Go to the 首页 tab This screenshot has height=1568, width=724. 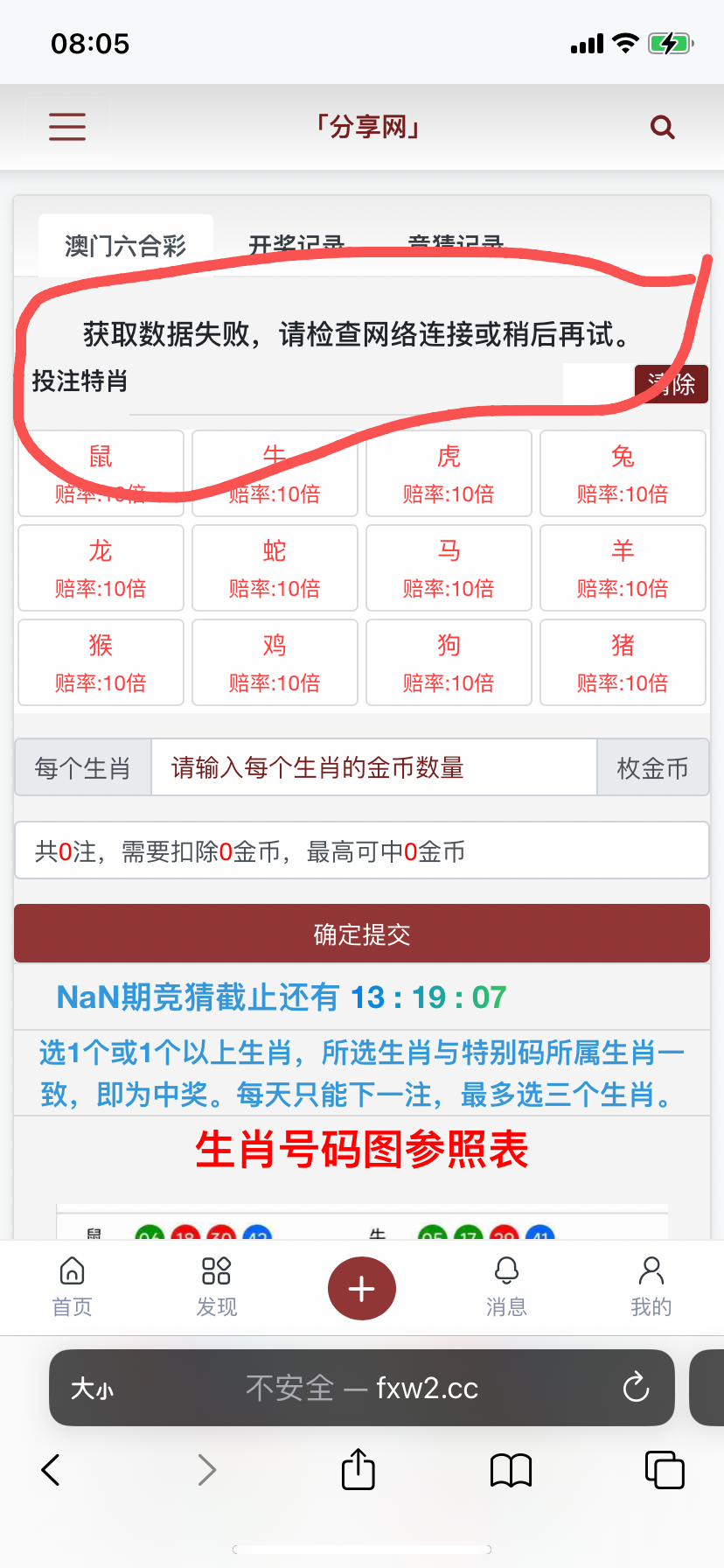72,1287
